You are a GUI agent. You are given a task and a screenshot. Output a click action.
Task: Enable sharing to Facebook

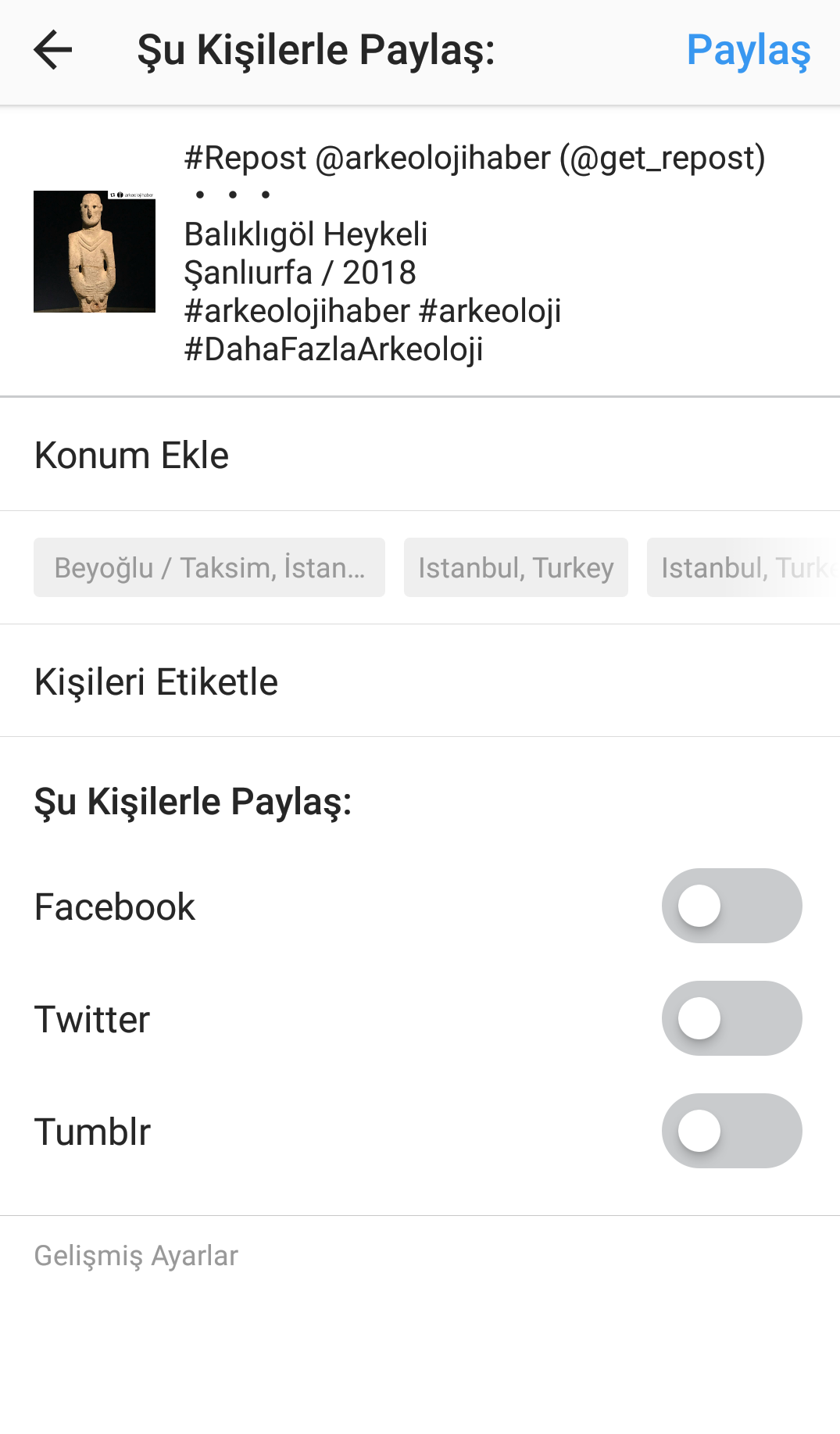731,906
